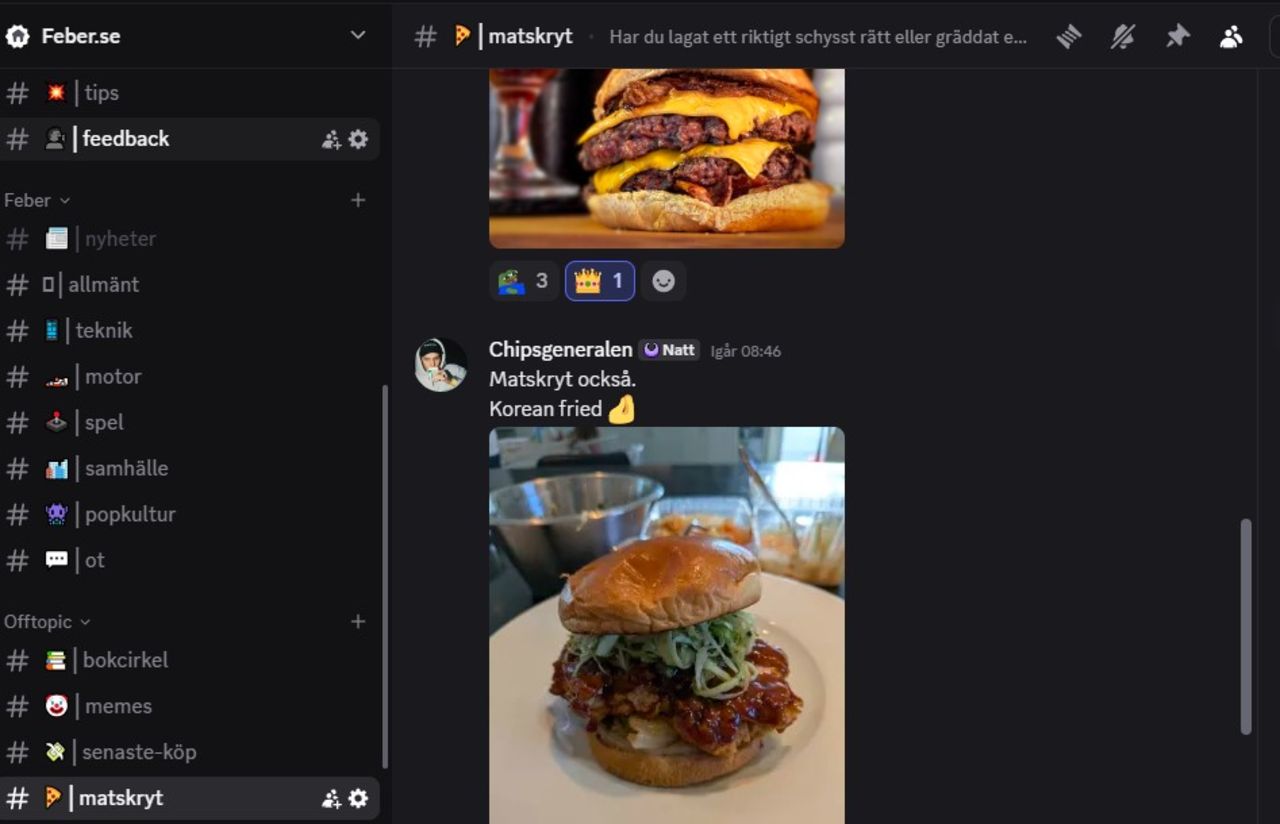Collapse the Feber category
Image resolution: width=1280 pixels, height=824 pixels.
(36, 200)
